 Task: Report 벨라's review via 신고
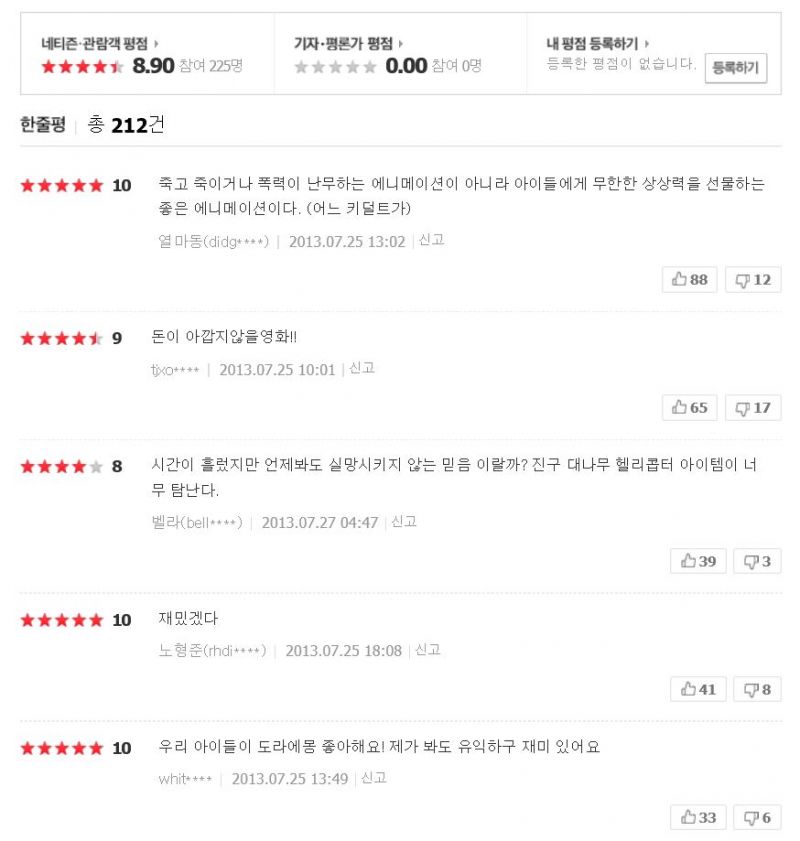click(404, 522)
